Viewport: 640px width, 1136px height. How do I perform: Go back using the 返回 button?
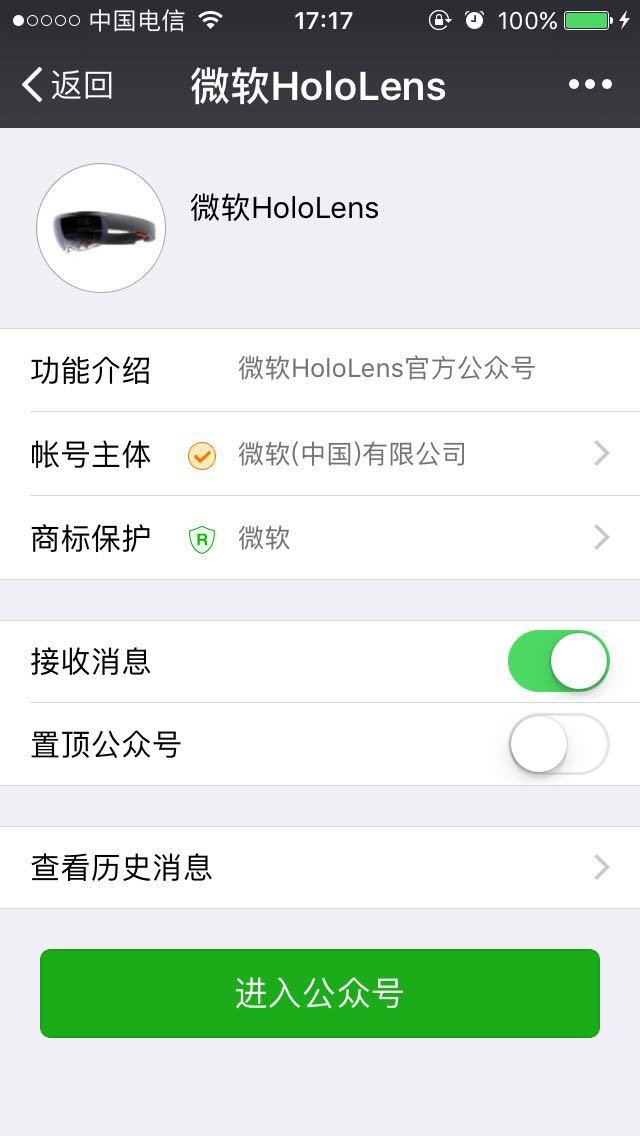67,85
